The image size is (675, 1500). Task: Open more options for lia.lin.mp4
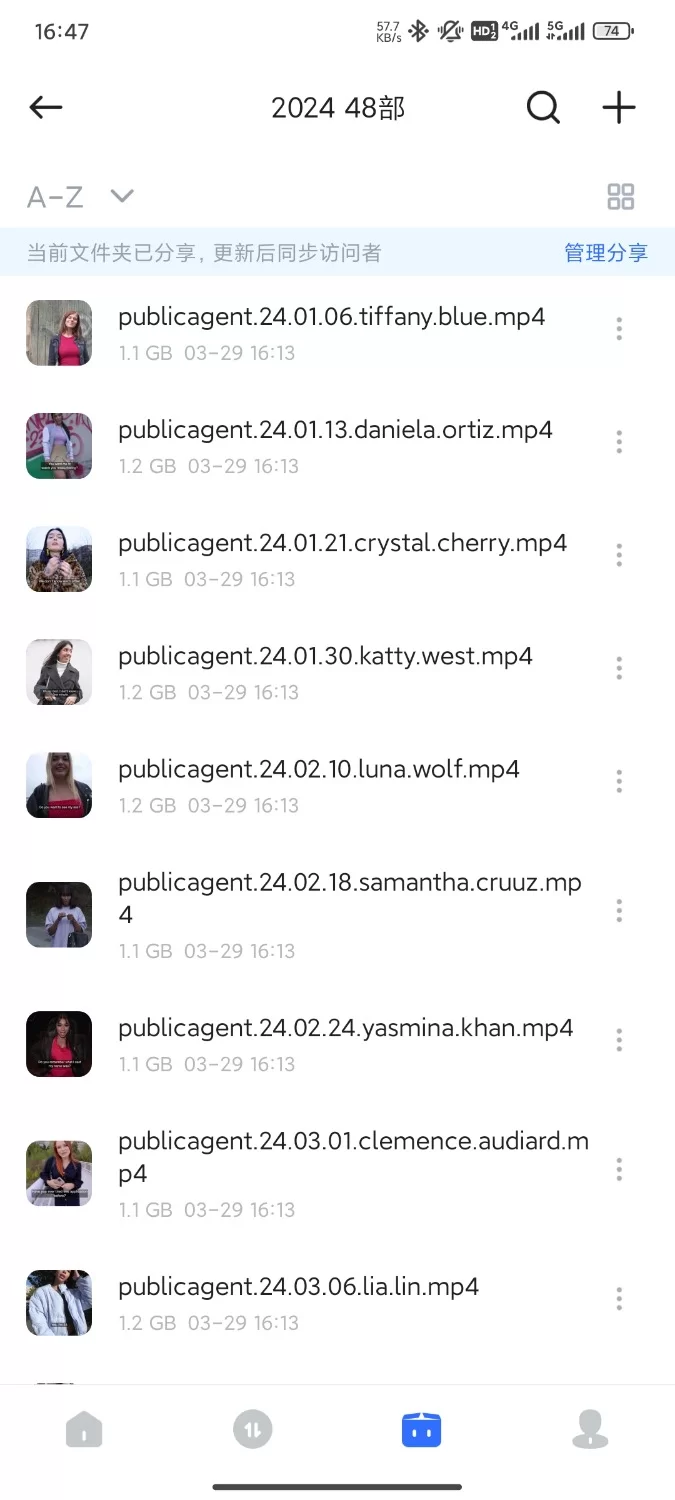(619, 1299)
